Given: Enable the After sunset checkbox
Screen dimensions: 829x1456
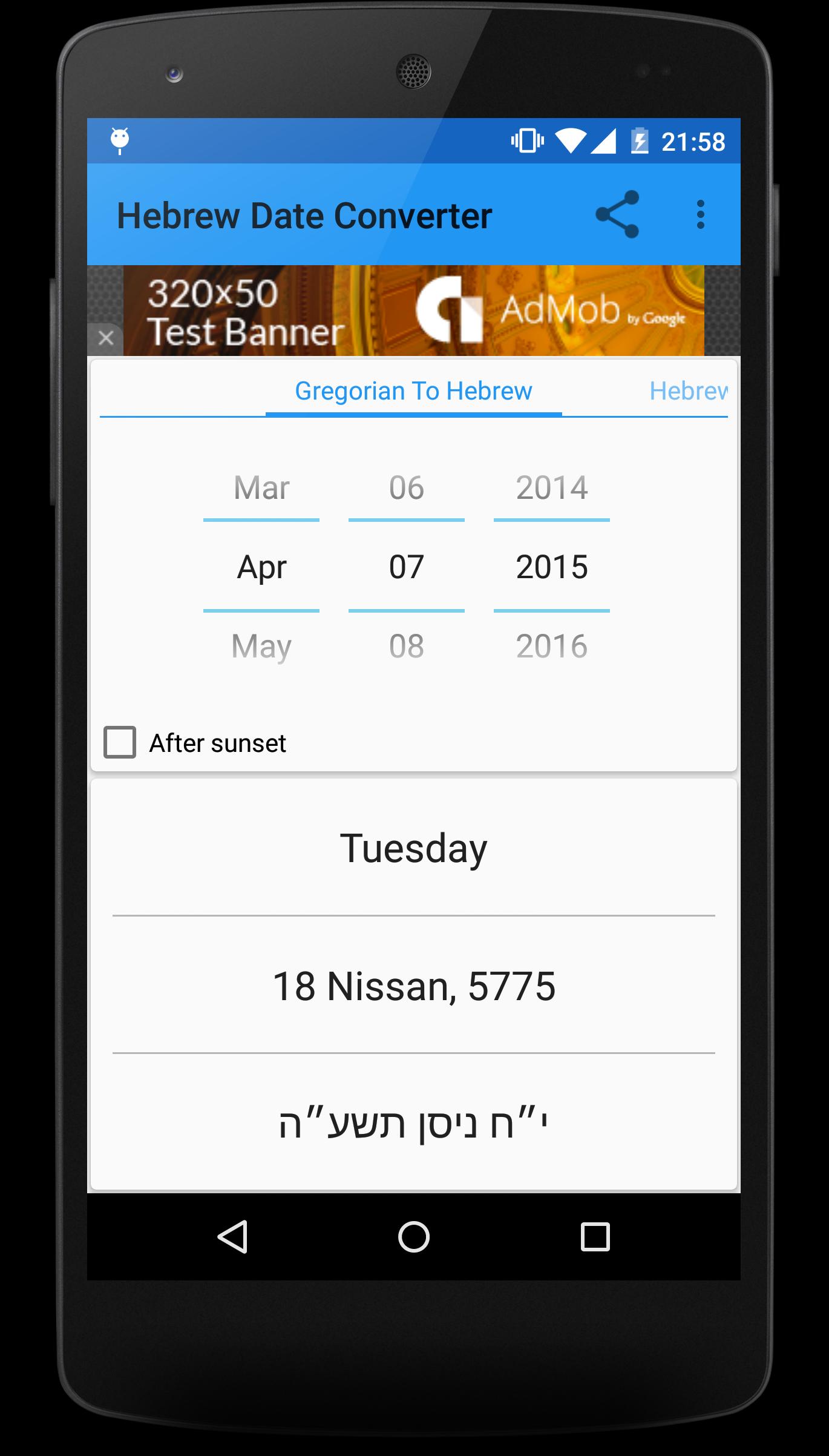Looking at the screenshot, I should (x=120, y=742).
